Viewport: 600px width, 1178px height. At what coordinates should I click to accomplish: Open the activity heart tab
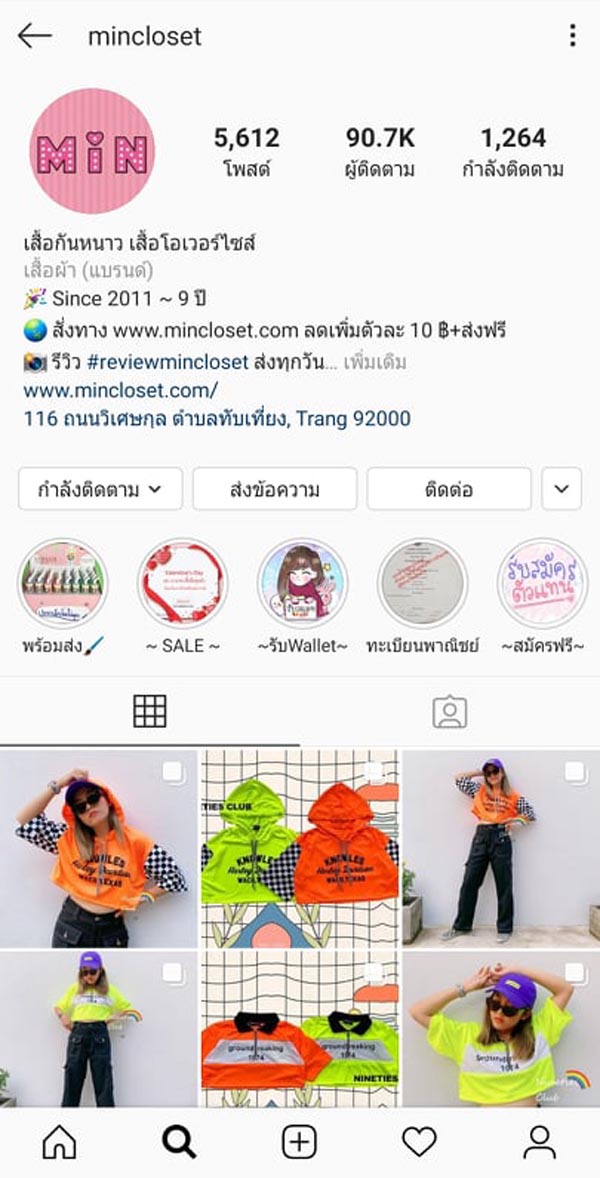(x=419, y=1141)
